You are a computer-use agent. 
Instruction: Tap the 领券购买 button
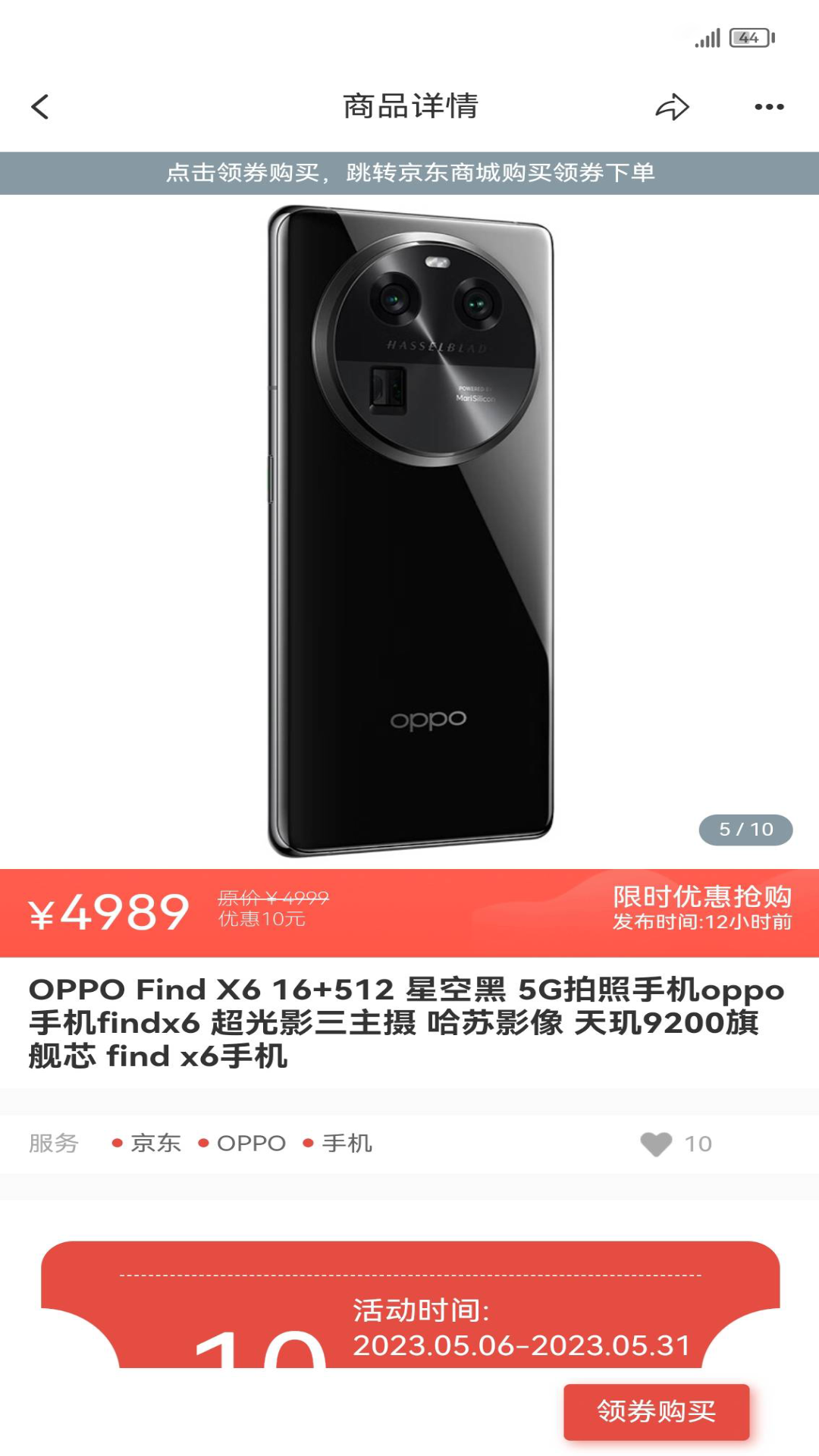[x=656, y=1411]
